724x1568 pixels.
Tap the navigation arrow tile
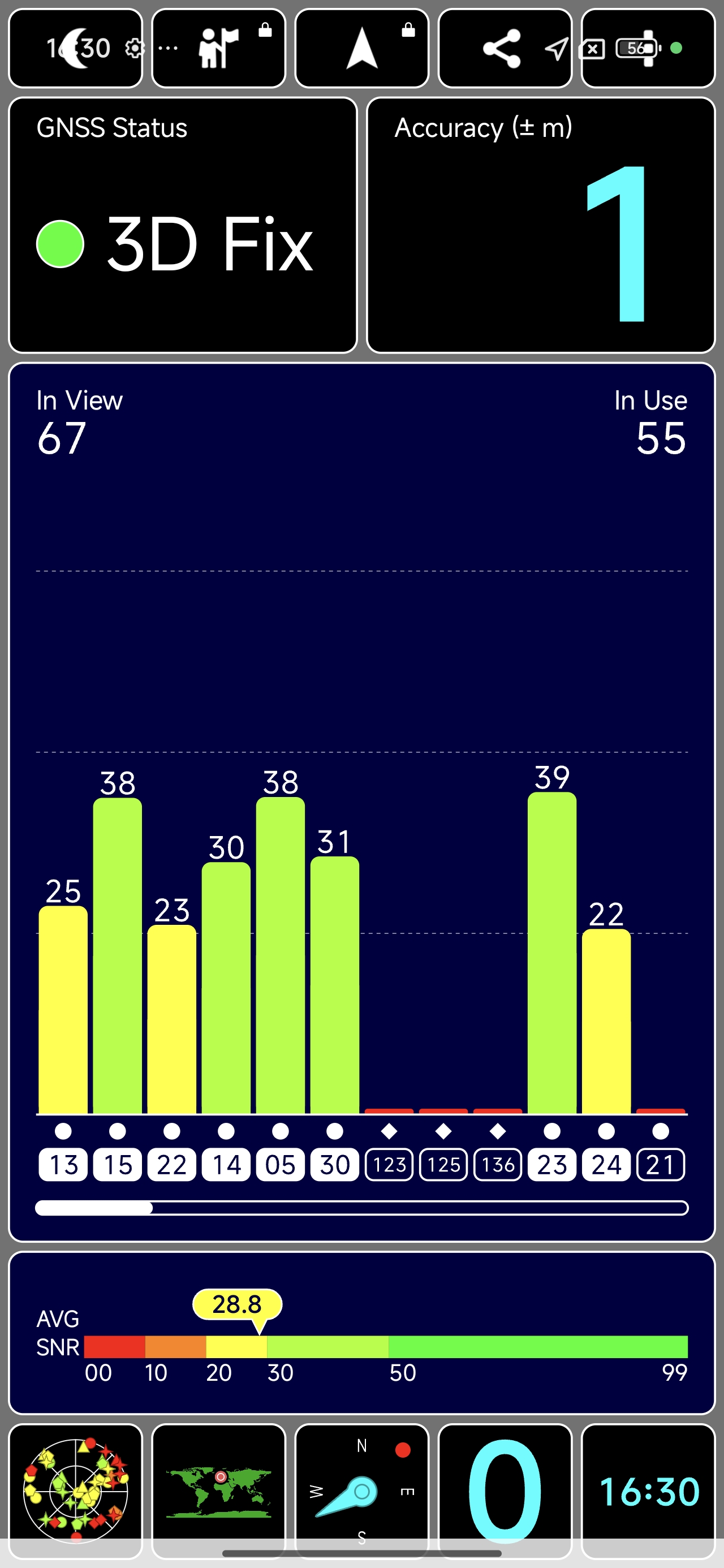[361, 48]
